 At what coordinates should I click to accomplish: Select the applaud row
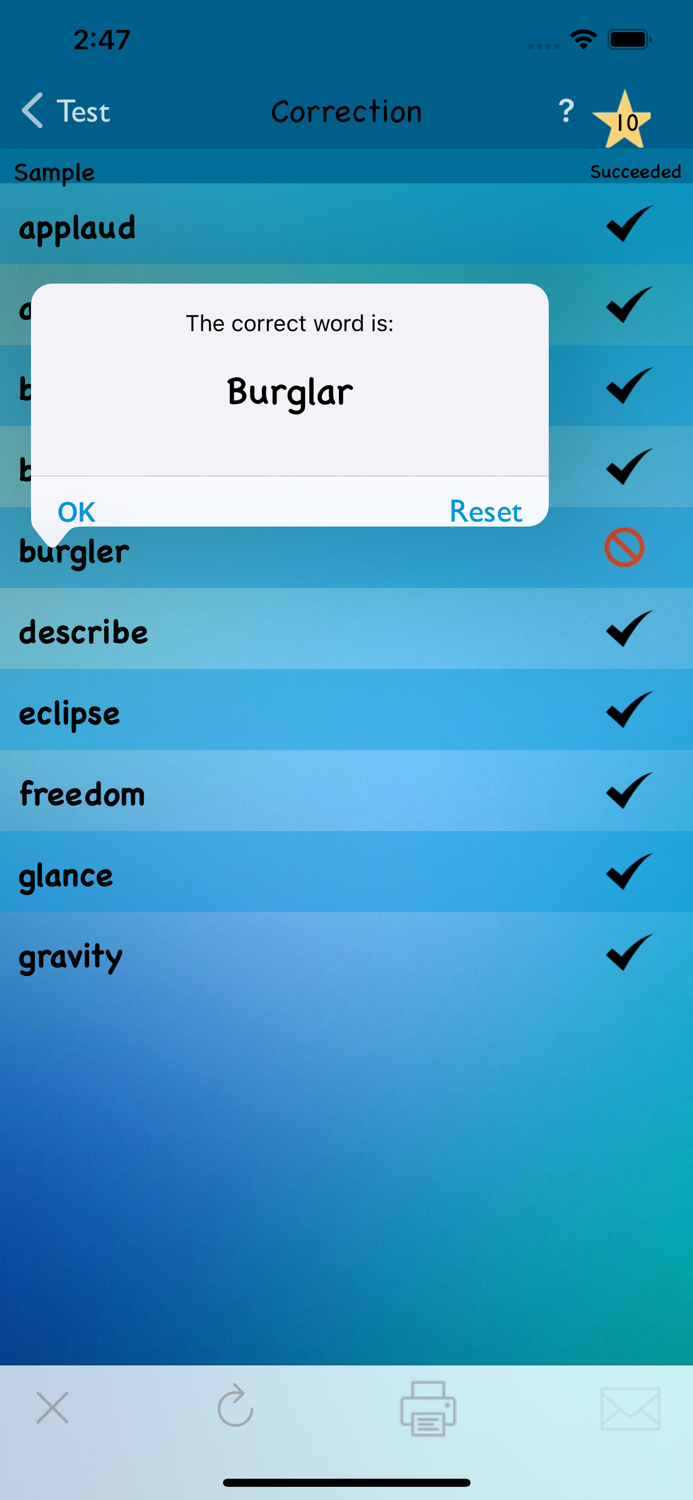346,224
